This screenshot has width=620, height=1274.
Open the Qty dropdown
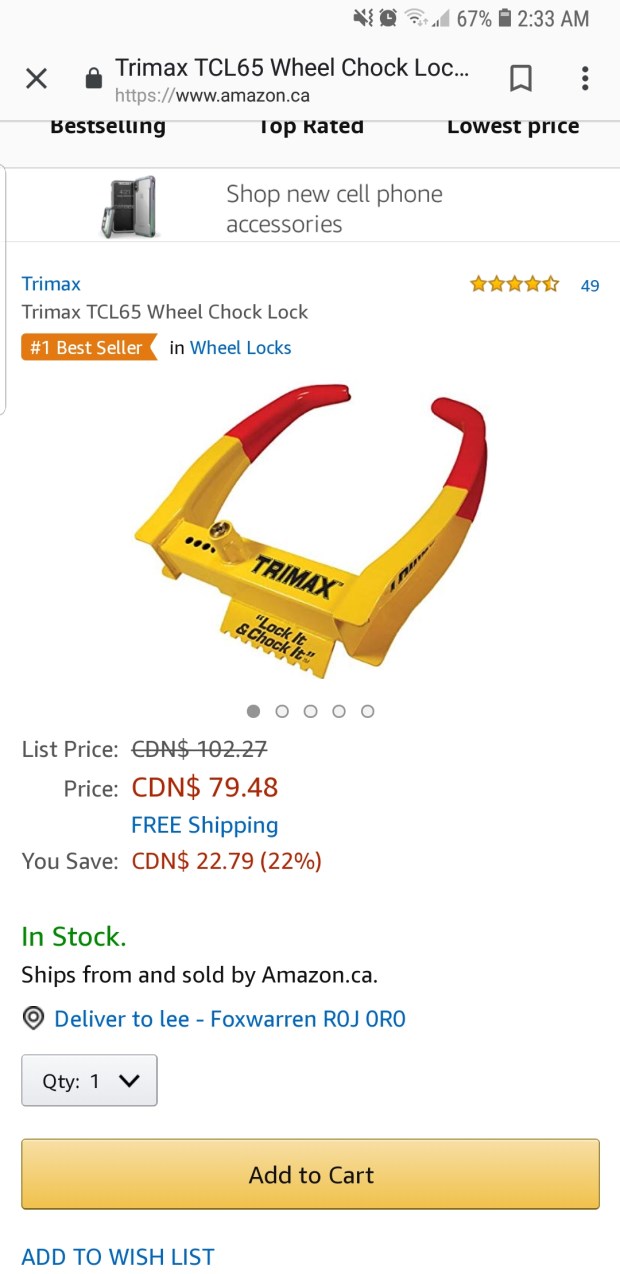tap(89, 1081)
